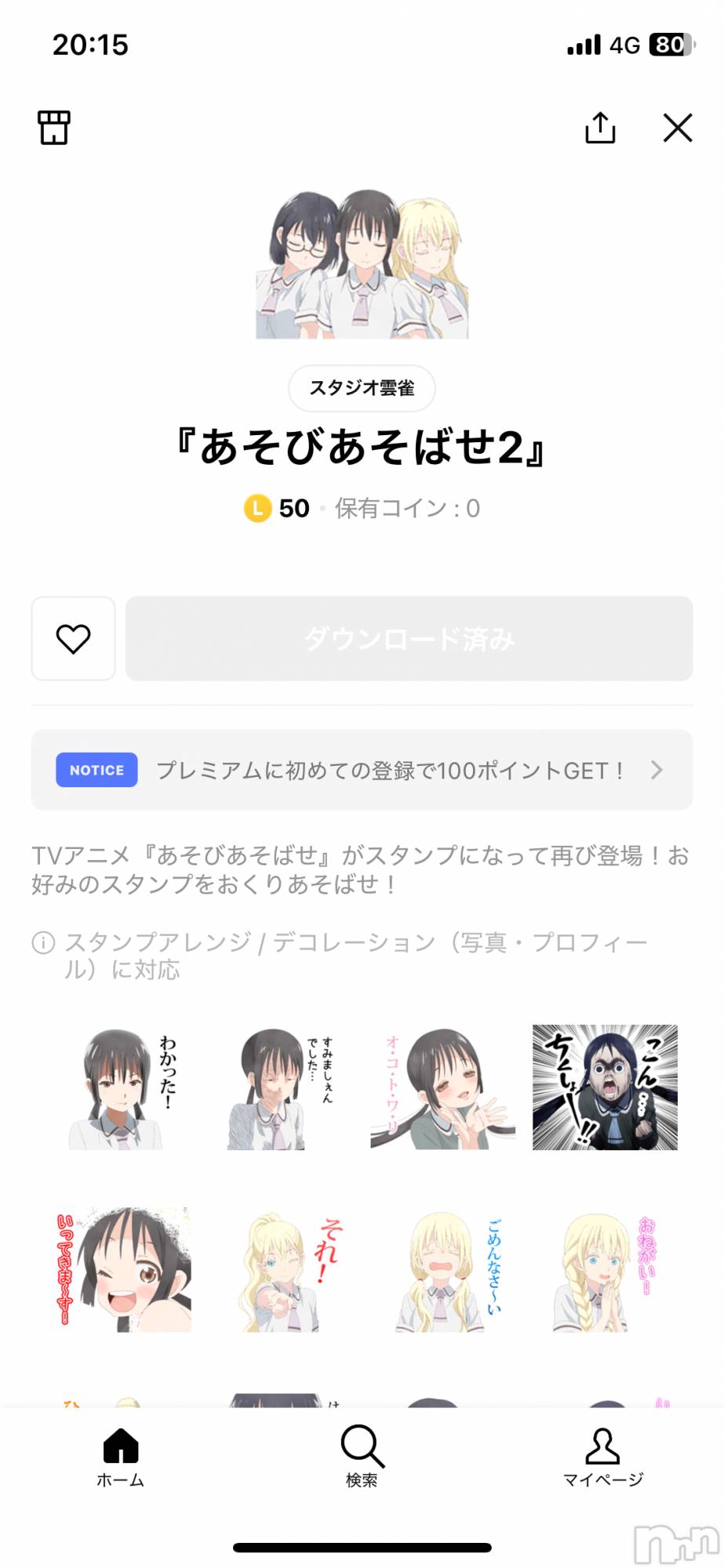
Task: Preview the それ! sticker
Action: 289,1269
